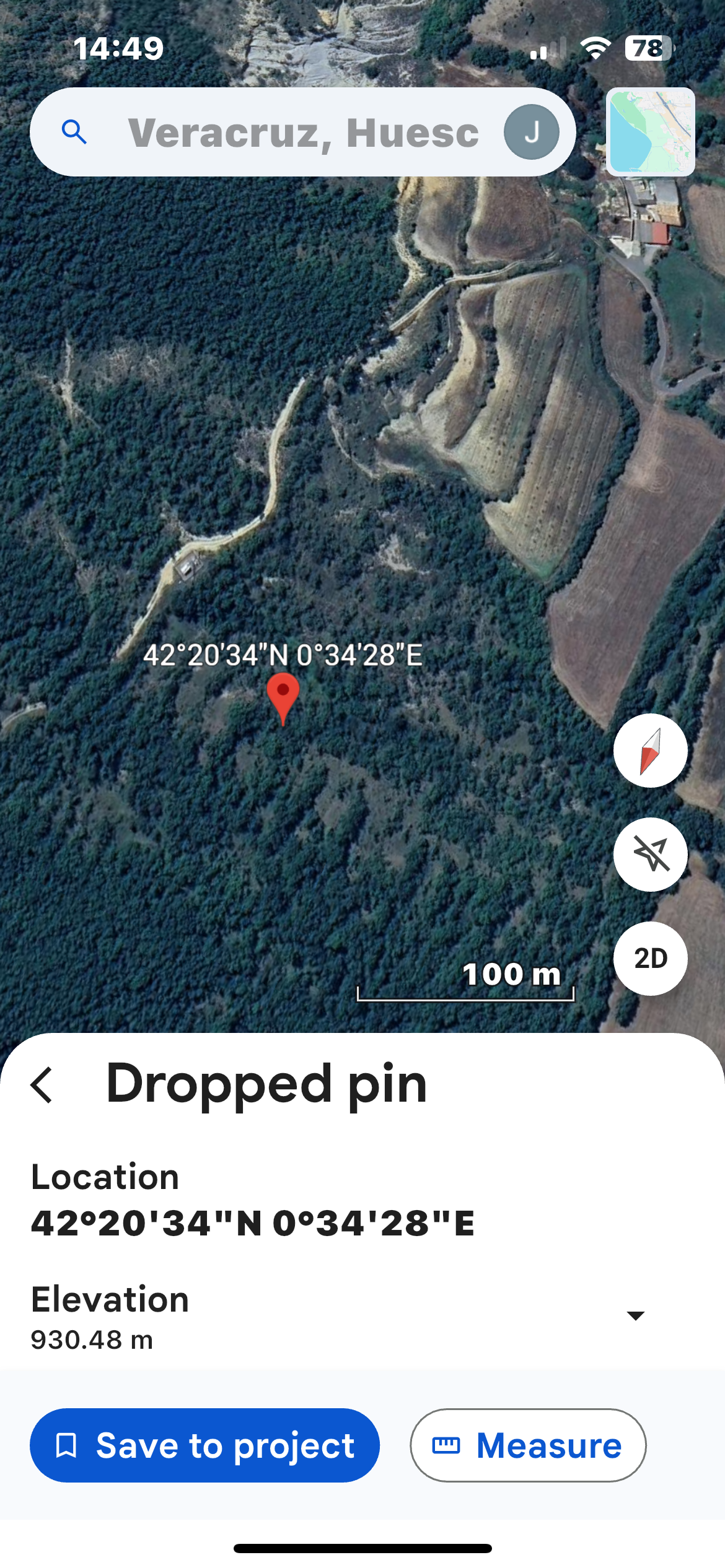
Task: Enable the my location arrow
Action: pos(650,854)
